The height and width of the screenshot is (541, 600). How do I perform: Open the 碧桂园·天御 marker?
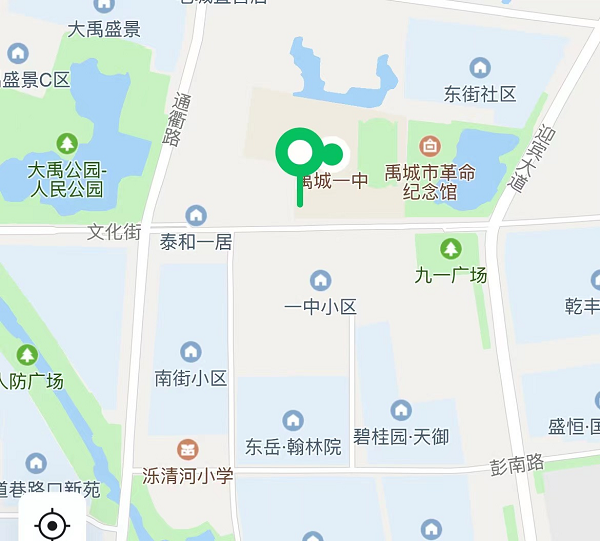coord(401,410)
